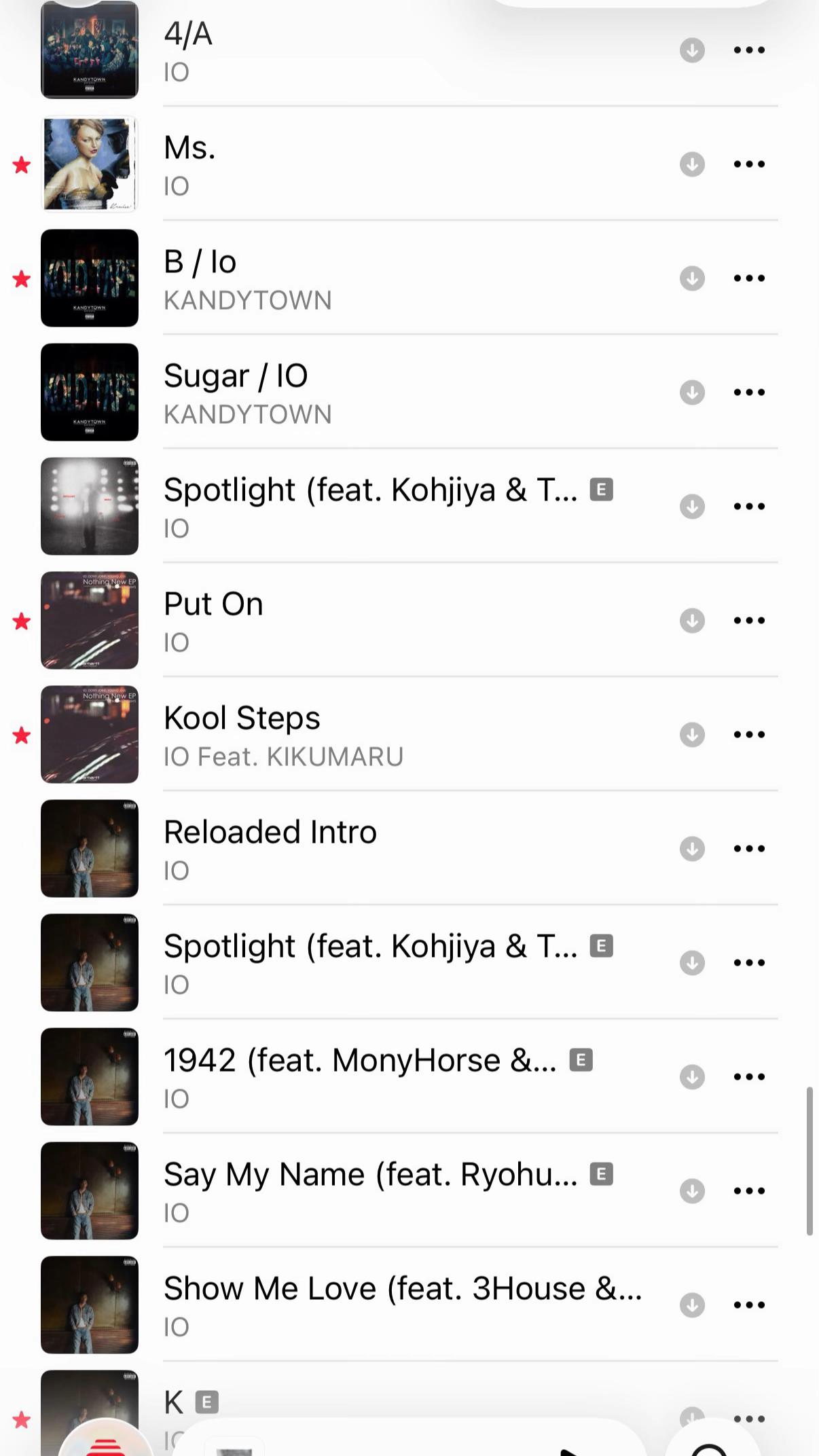Play the song 4/A by IO
The width and height of the screenshot is (819, 1456).
click(x=407, y=50)
